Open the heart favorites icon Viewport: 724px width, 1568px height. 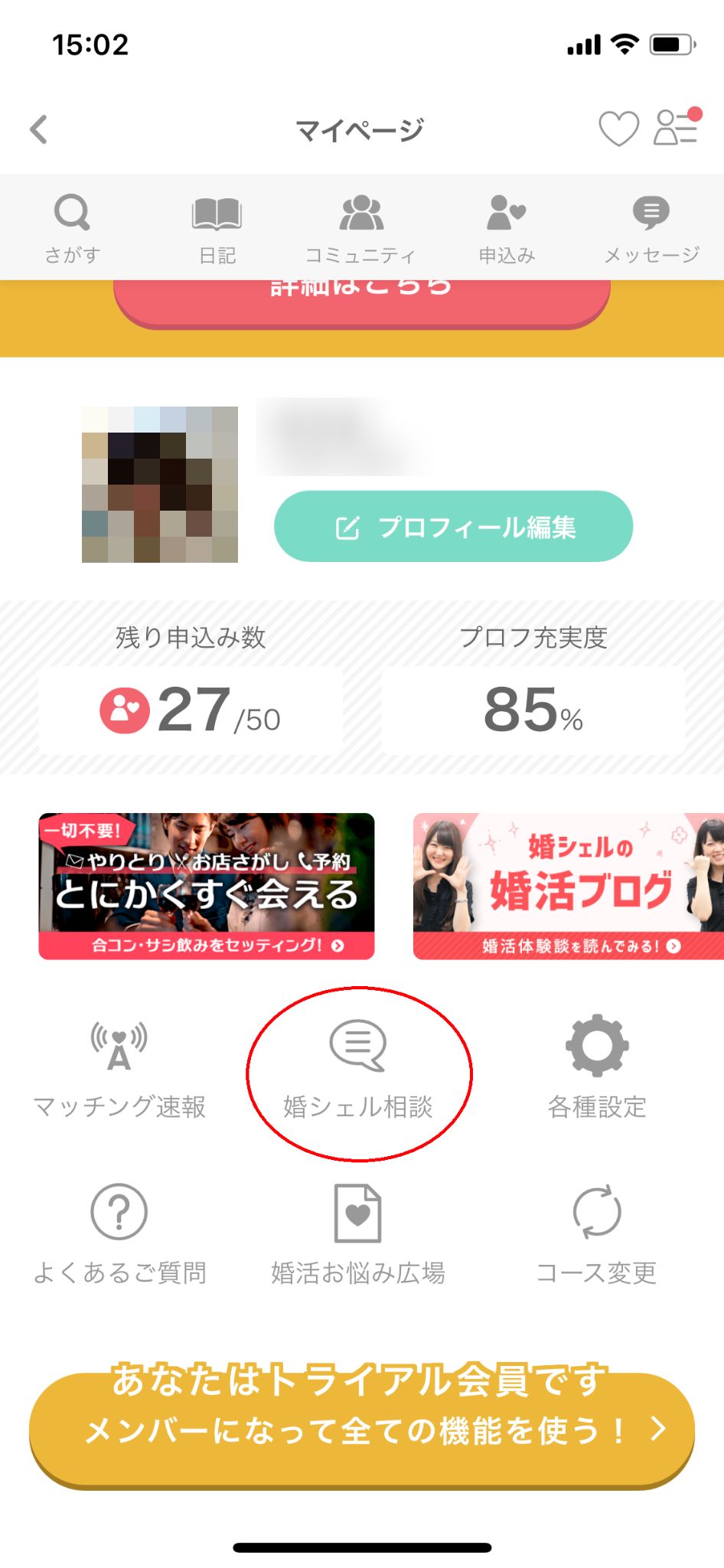tap(618, 129)
